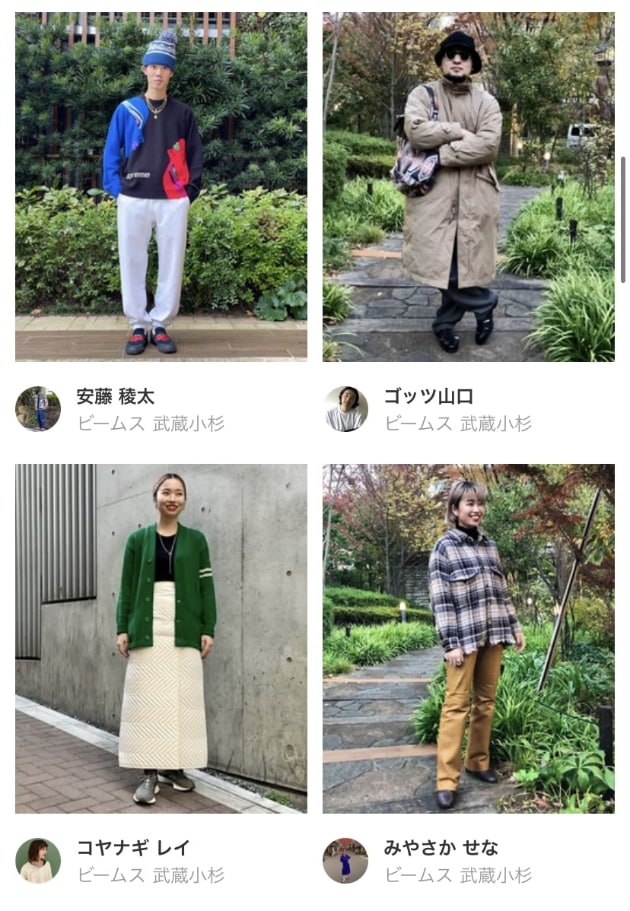Open みやさか せな's outfit photo
This screenshot has width=630, height=911.
click(468, 638)
